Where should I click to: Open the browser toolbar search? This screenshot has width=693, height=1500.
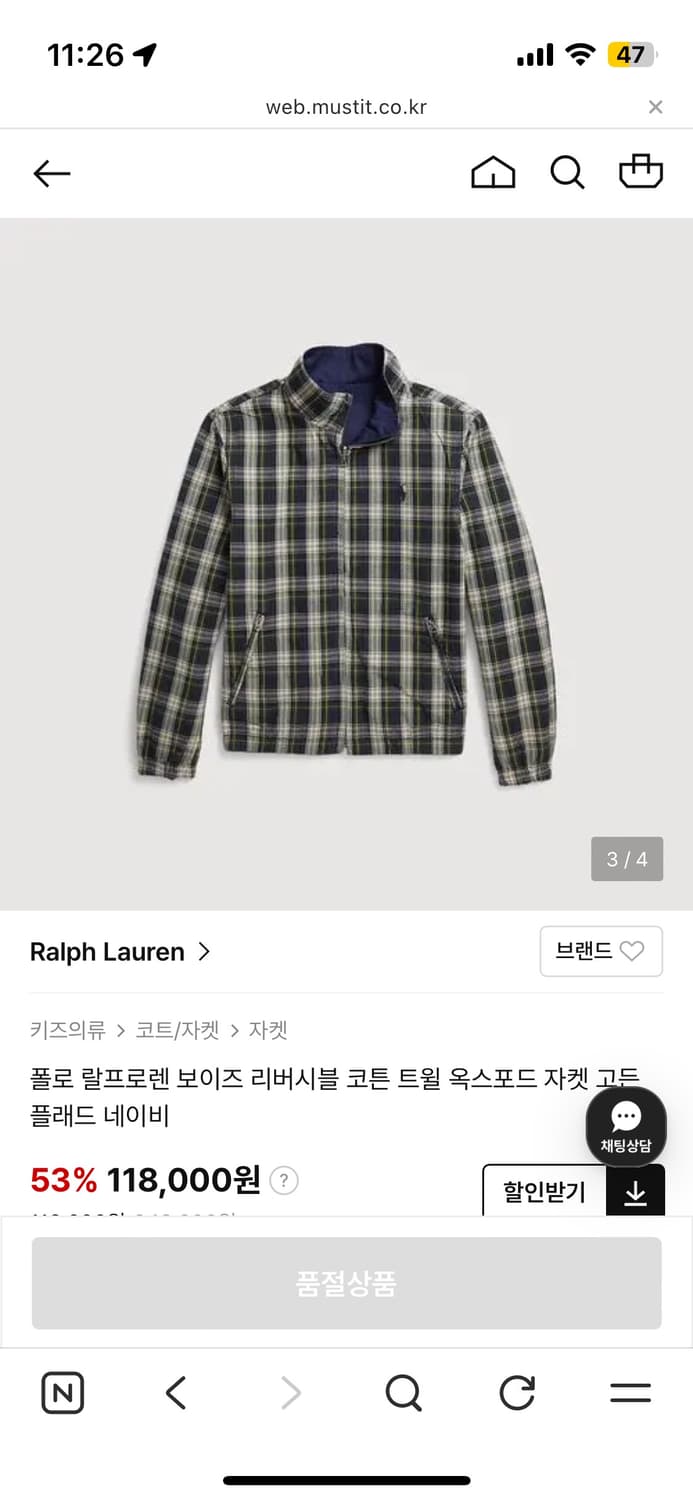point(403,1393)
